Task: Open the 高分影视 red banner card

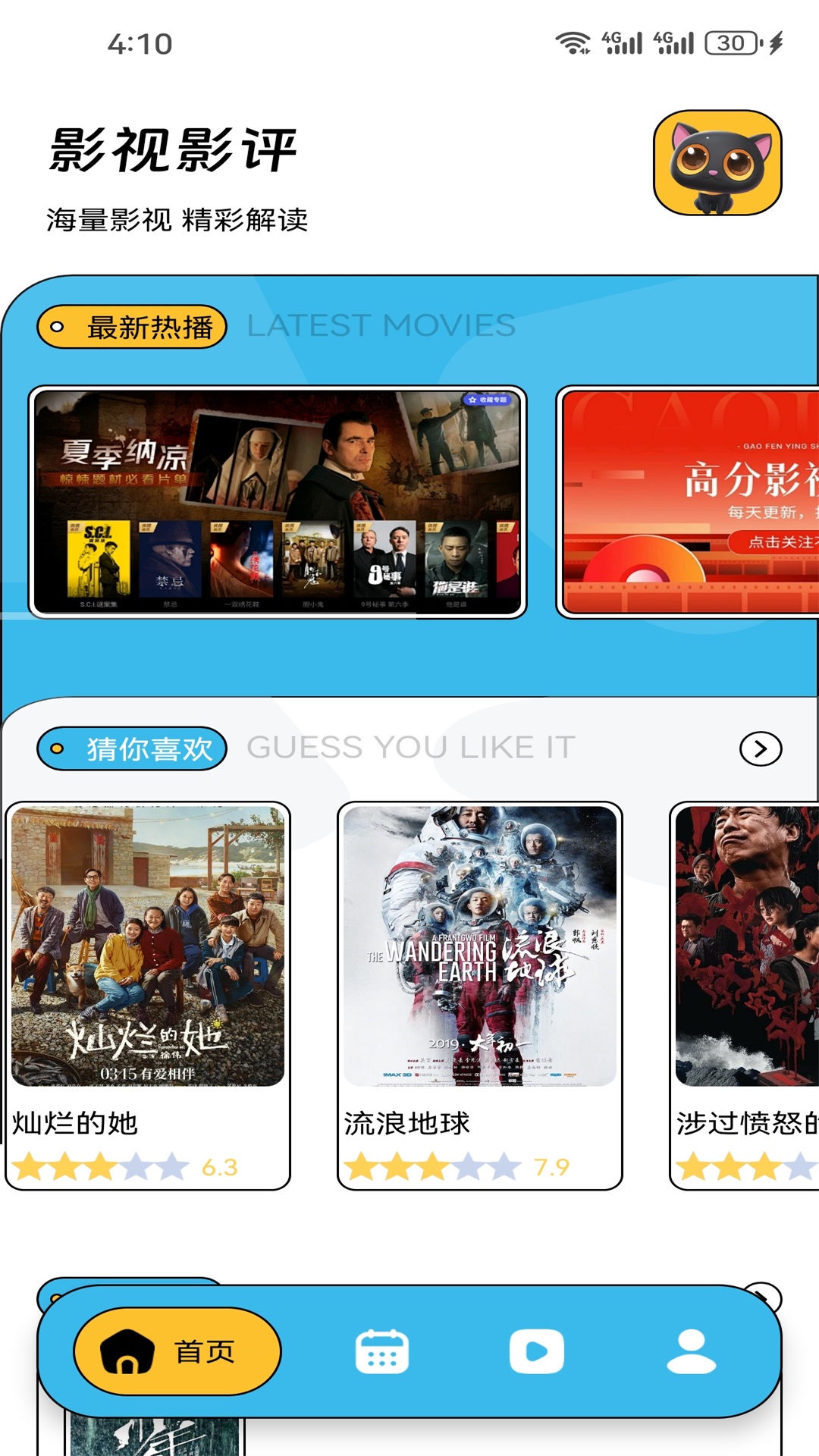Action: [x=689, y=501]
